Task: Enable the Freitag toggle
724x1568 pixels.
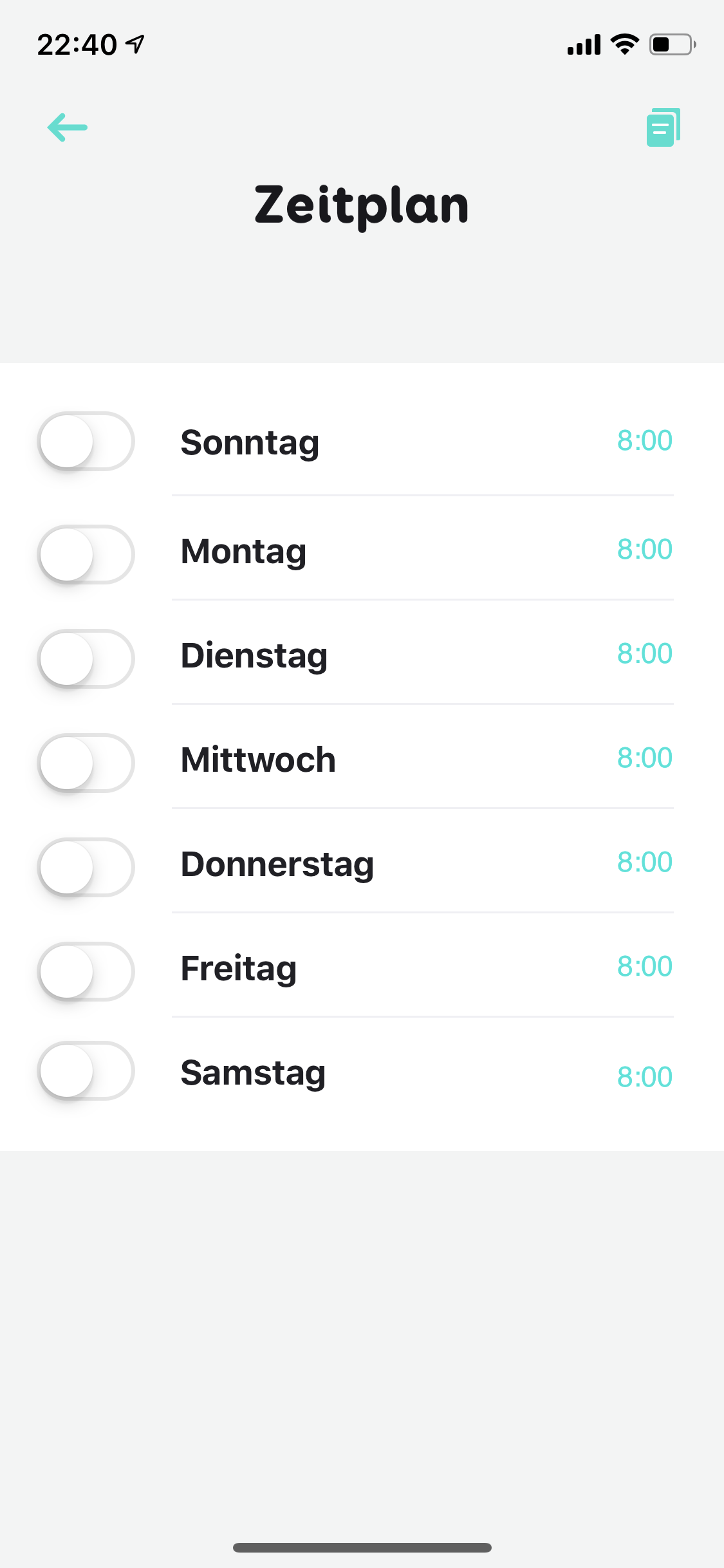Action: [x=86, y=972]
